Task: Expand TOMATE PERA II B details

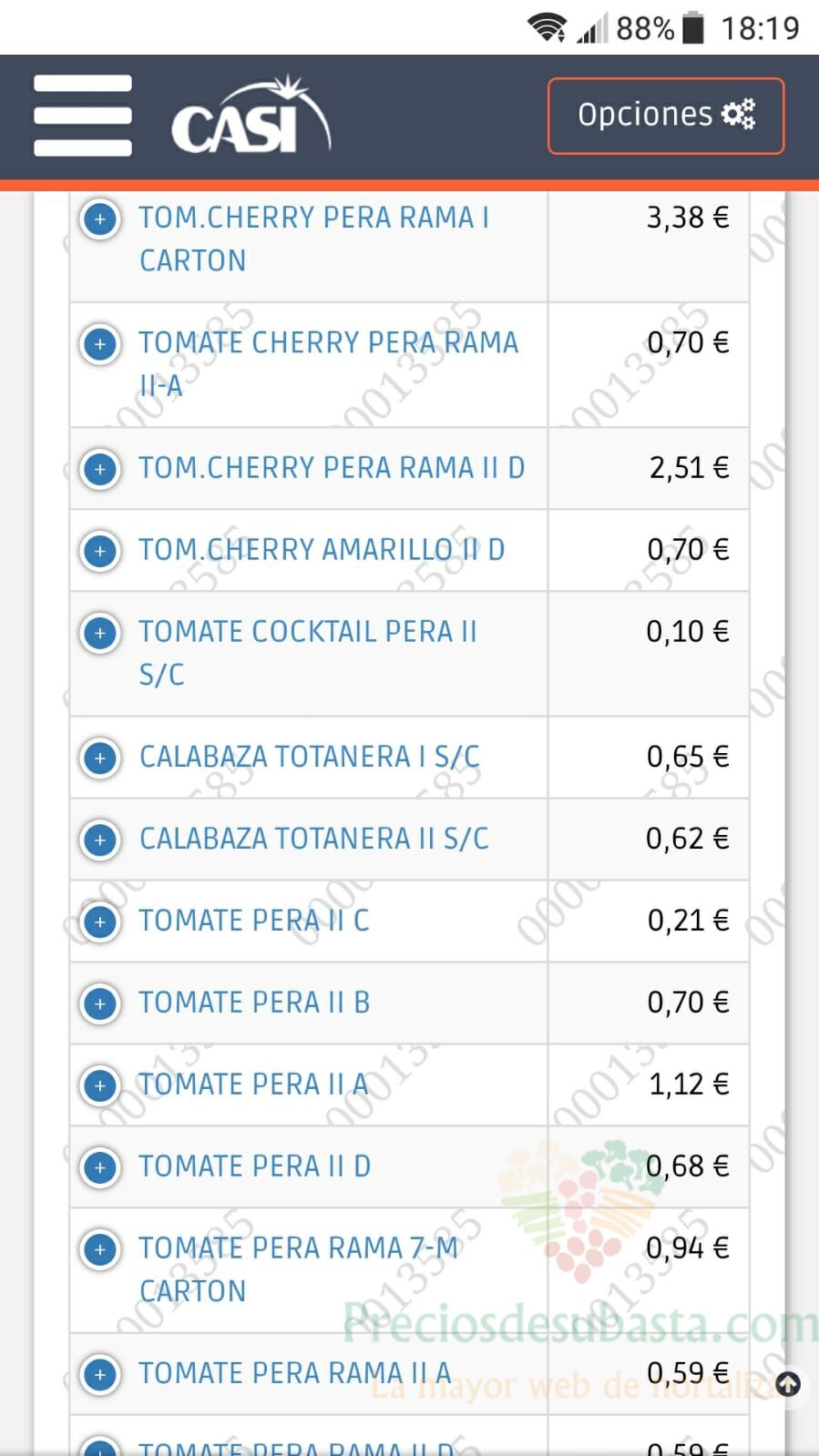Action: click(100, 1003)
